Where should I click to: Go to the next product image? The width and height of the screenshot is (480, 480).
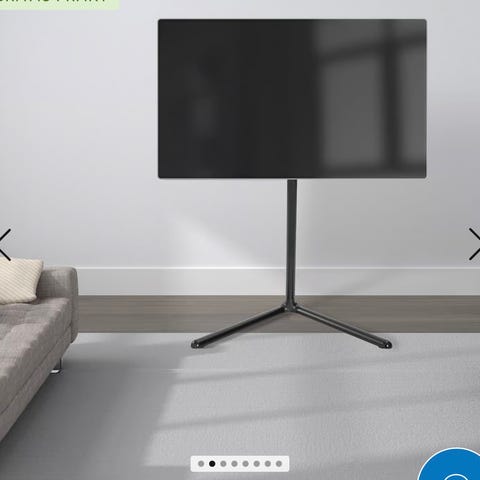tap(475, 244)
